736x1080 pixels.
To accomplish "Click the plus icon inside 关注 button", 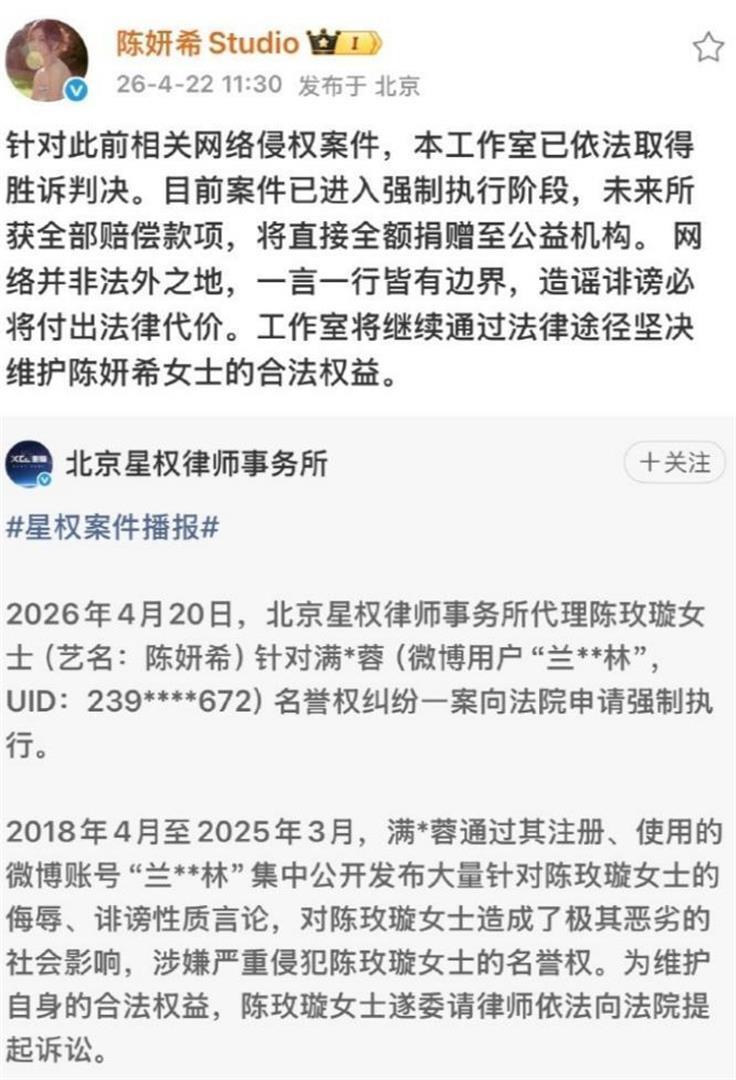I will [x=651, y=459].
